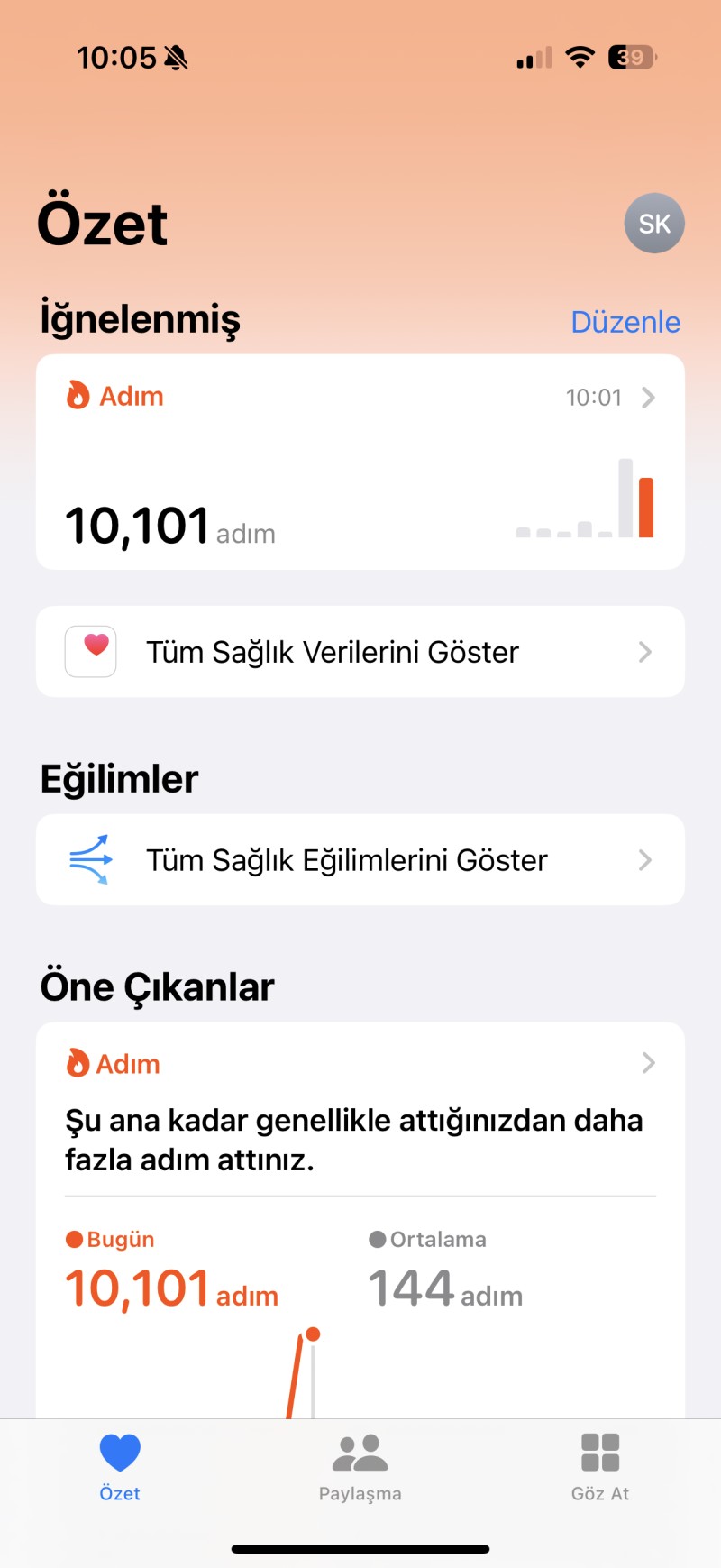Viewport: 721px width, 1568px height.
Task: Open Tüm Sağlık Verilerini Göster chevron
Action: pyautogui.click(x=645, y=651)
